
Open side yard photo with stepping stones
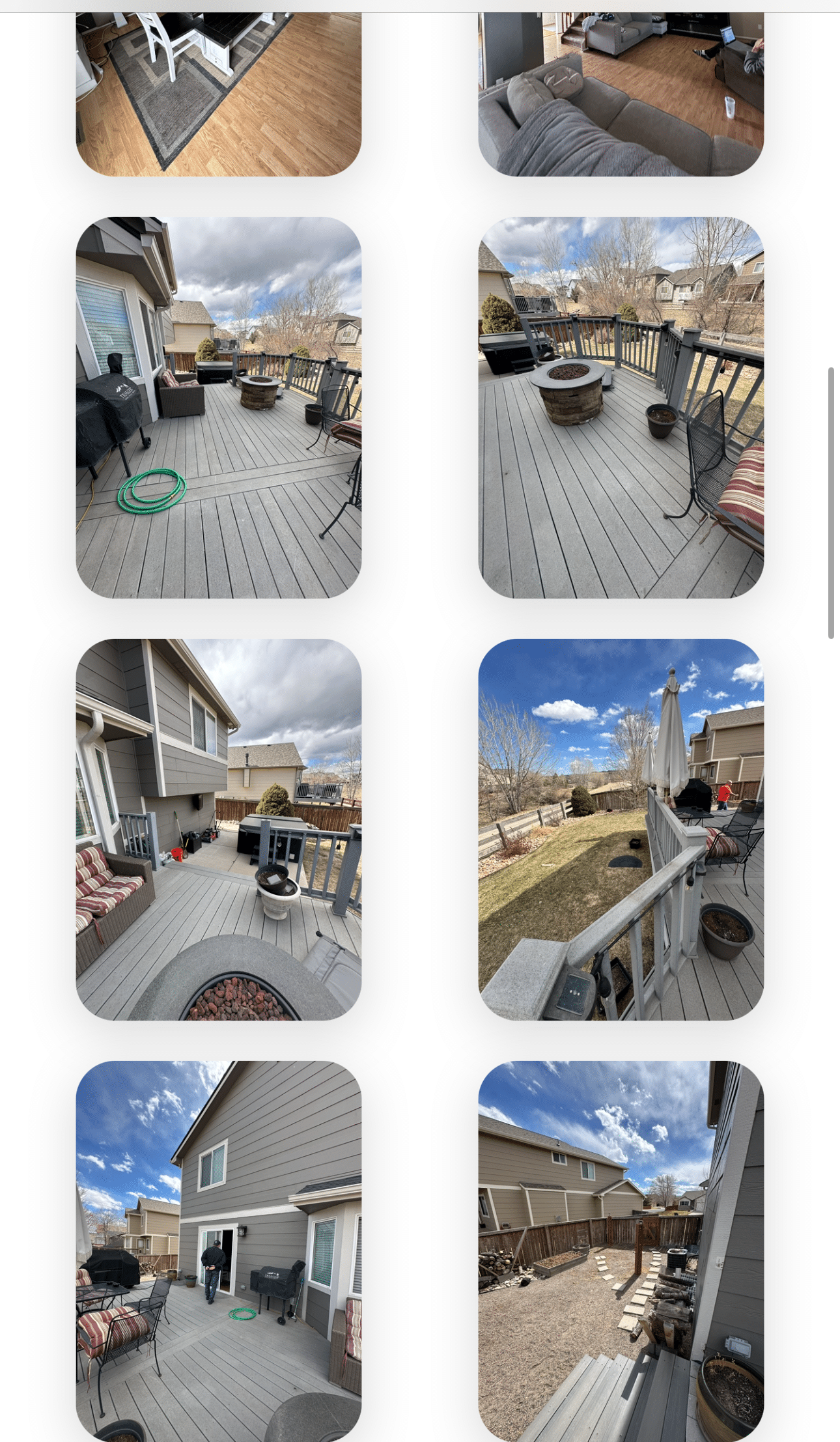pos(621,1251)
